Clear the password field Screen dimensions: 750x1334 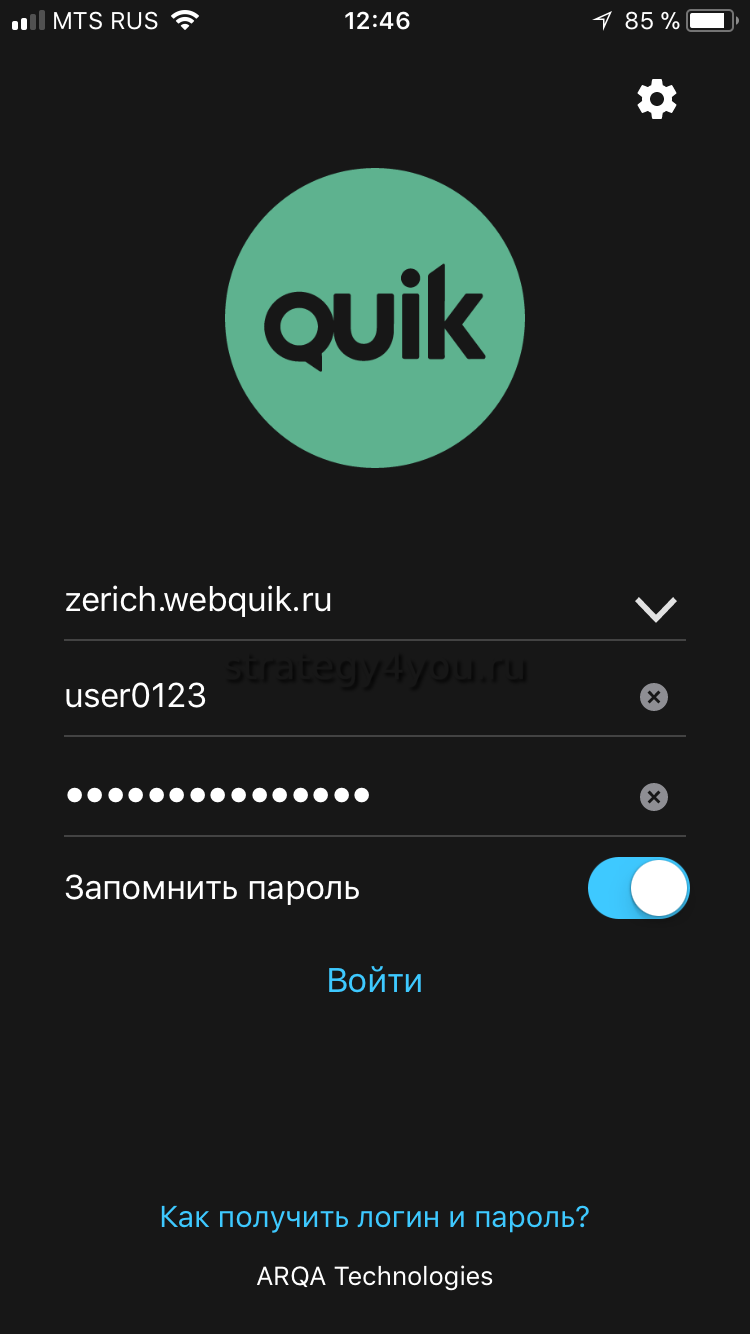654,797
